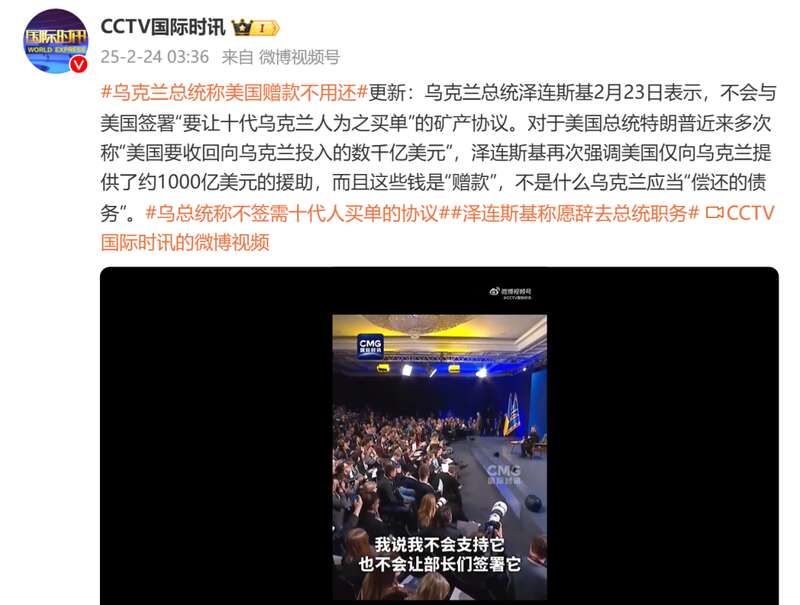The height and width of the screenshot is (605, 800).
Task: Open hashtag #乌总统称不签需十代人买单的协议#
Action: pyautogui.click(x=293, y=213)
